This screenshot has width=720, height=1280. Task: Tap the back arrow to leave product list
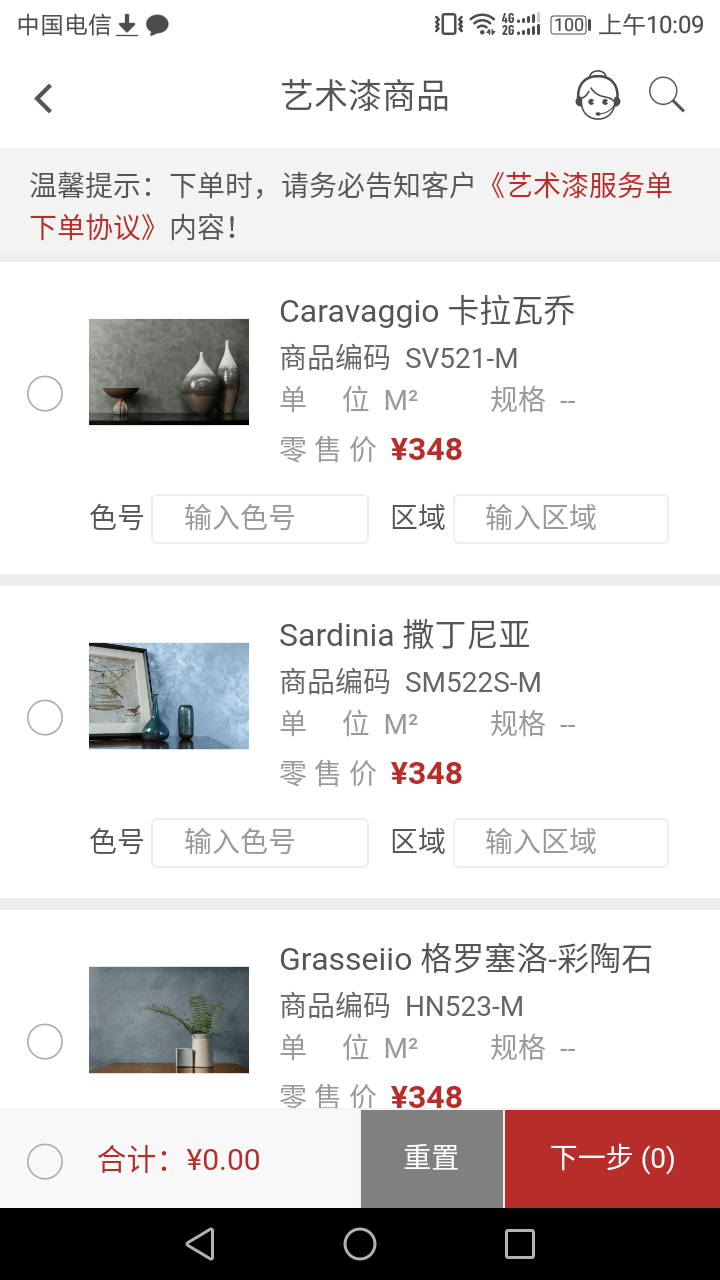click(43, 97)
